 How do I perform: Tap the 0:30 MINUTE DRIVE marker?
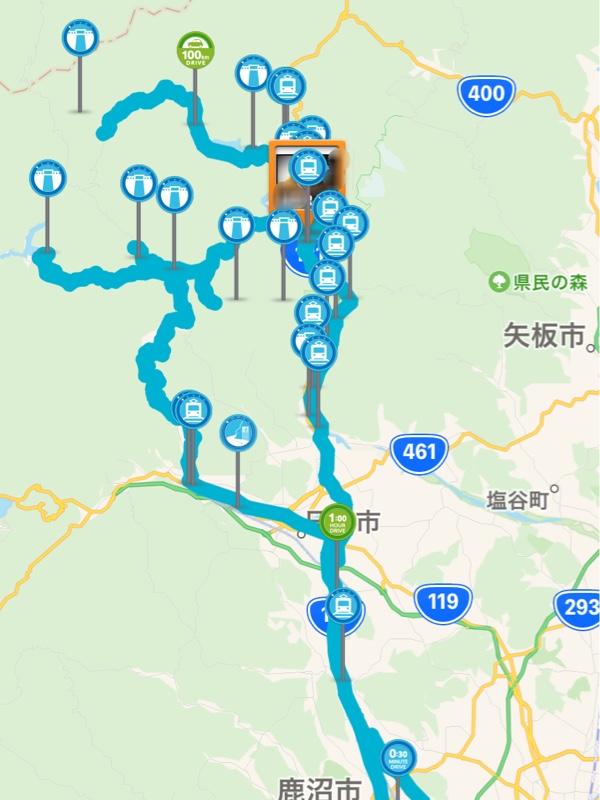pos(397,755)
